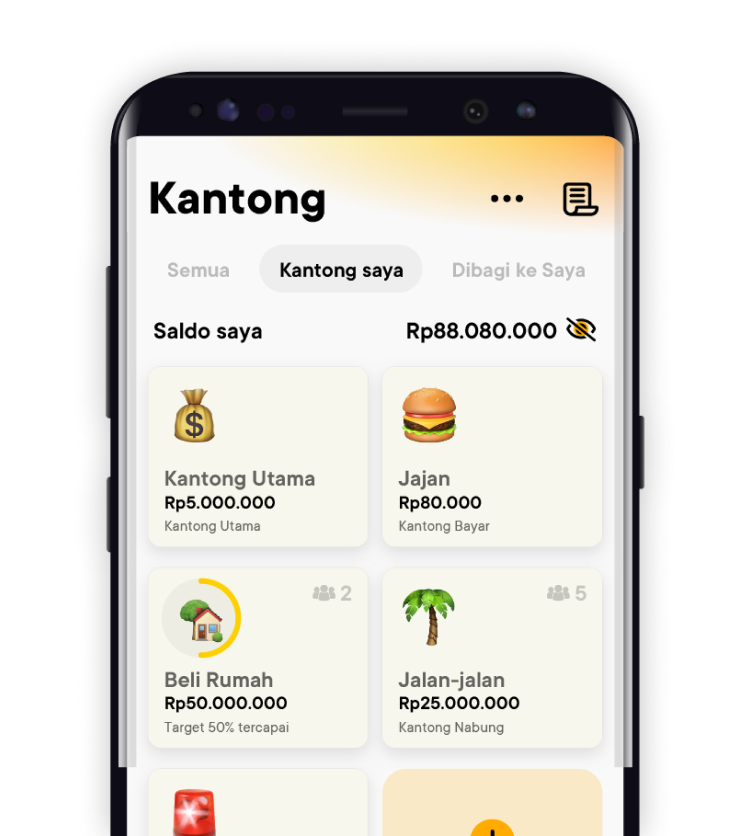
Task: Switch to the Semua tab
Action: [x=198, y=270]
